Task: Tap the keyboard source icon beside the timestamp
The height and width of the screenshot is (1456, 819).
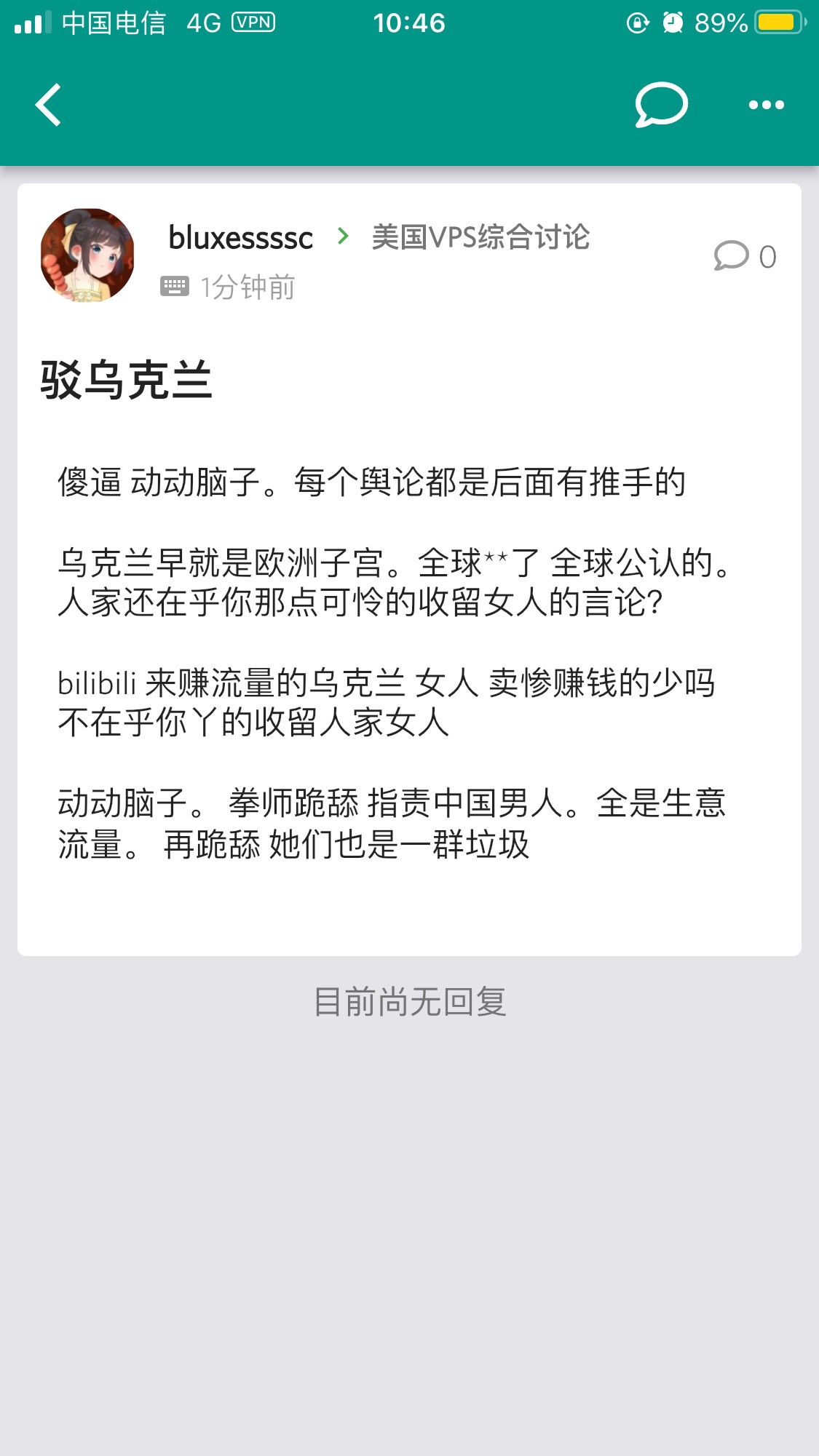Action: tap(175, 286)
